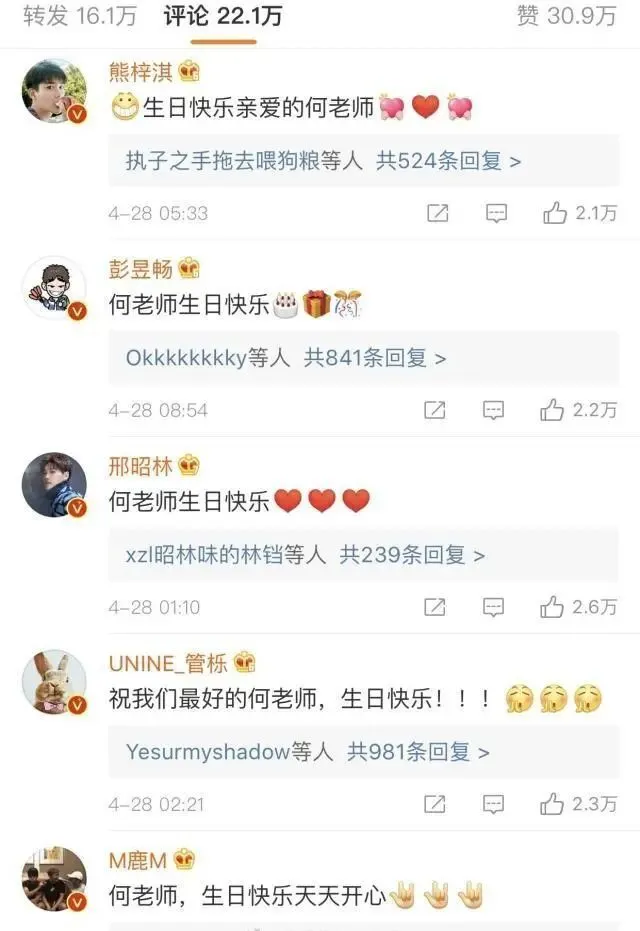Switch to the 转发 16.1万 tab
The height and width of the screenshot is (931, 640).
(x=79, y=15)
